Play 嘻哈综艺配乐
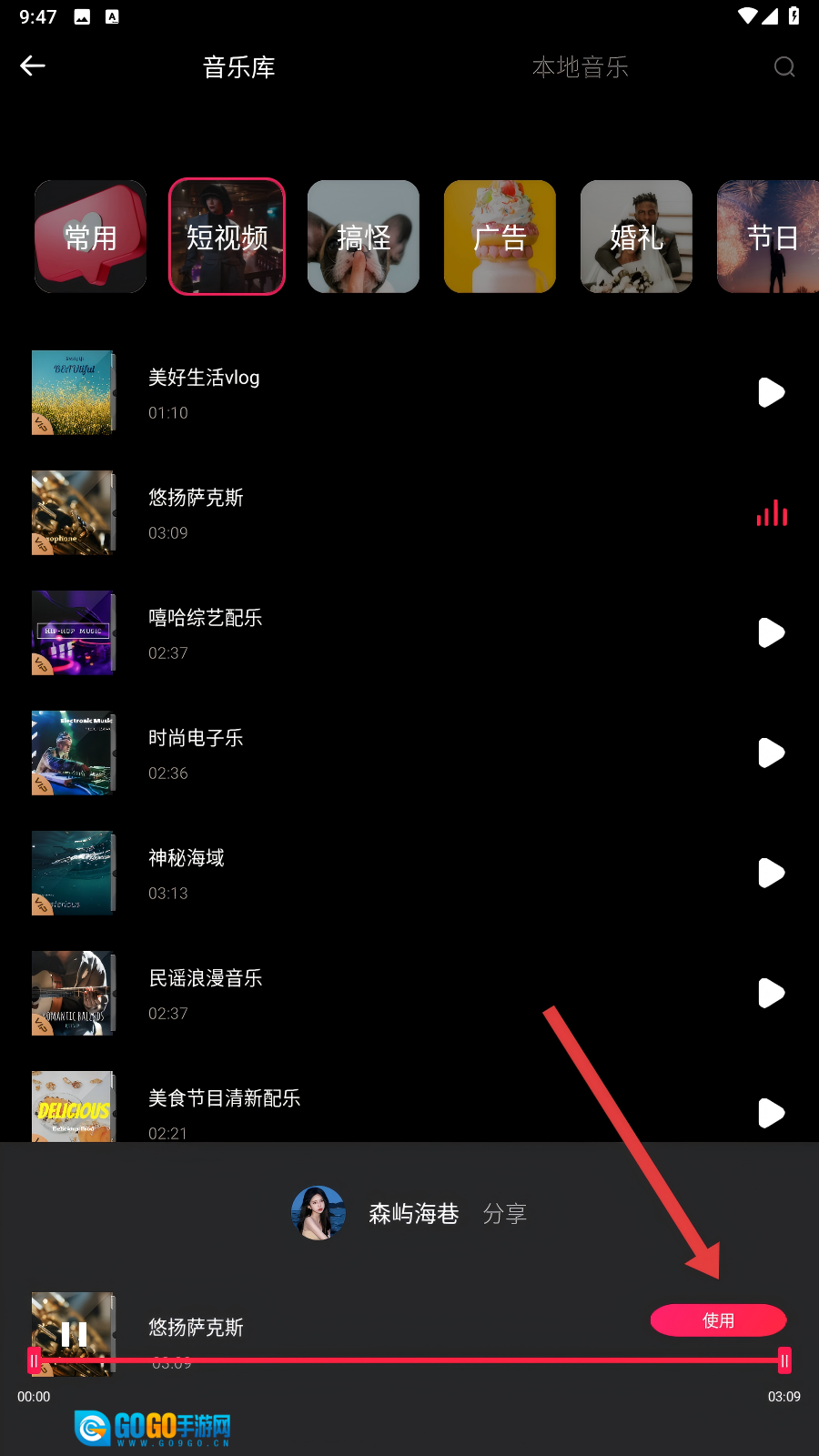 coord(771,633)
